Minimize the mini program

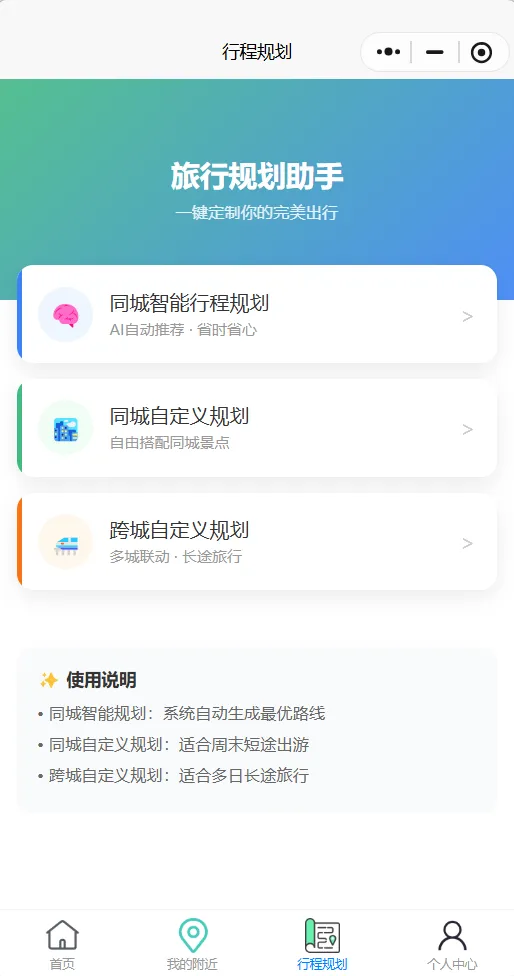click(434, 52)
